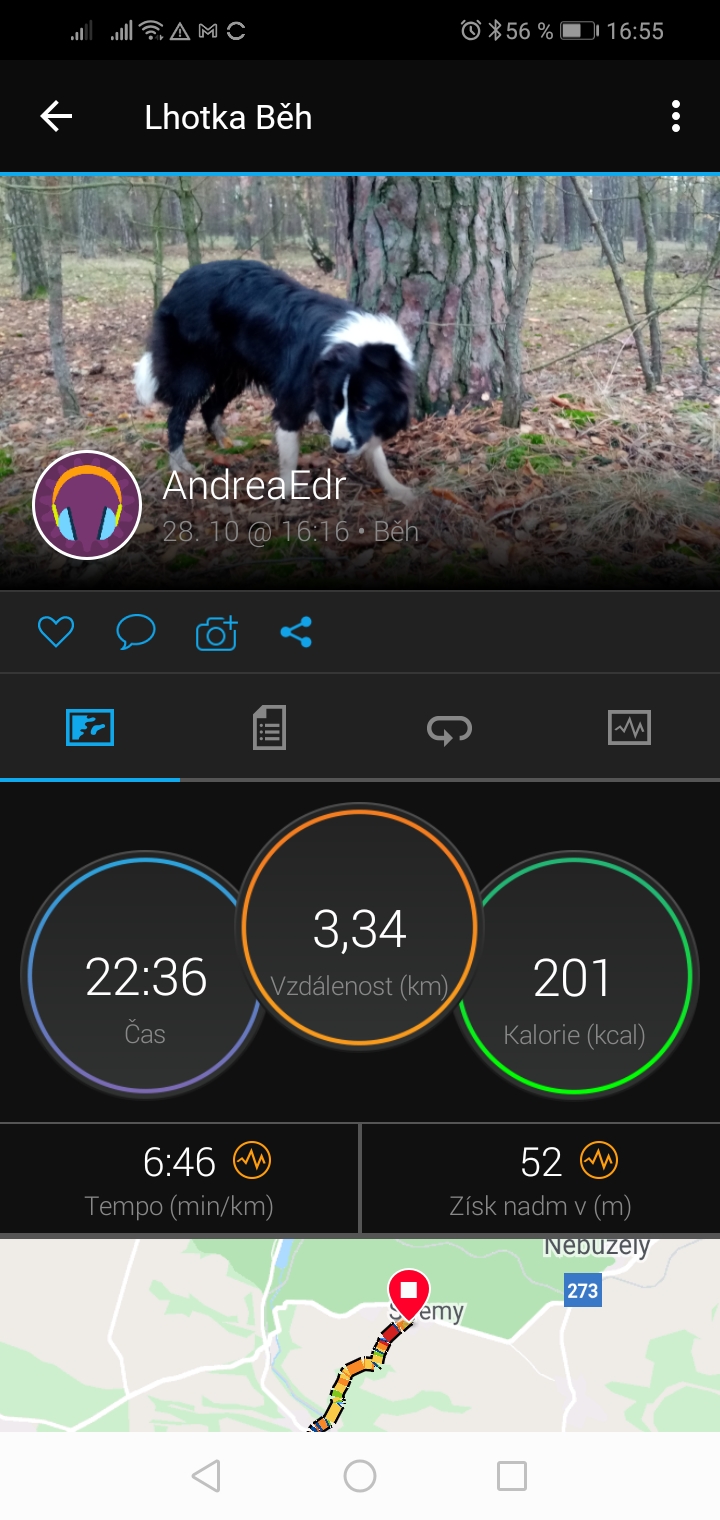Open recent apps from navigation bar
This screenshot has height=1520, width=720.
pos(512,1476)
